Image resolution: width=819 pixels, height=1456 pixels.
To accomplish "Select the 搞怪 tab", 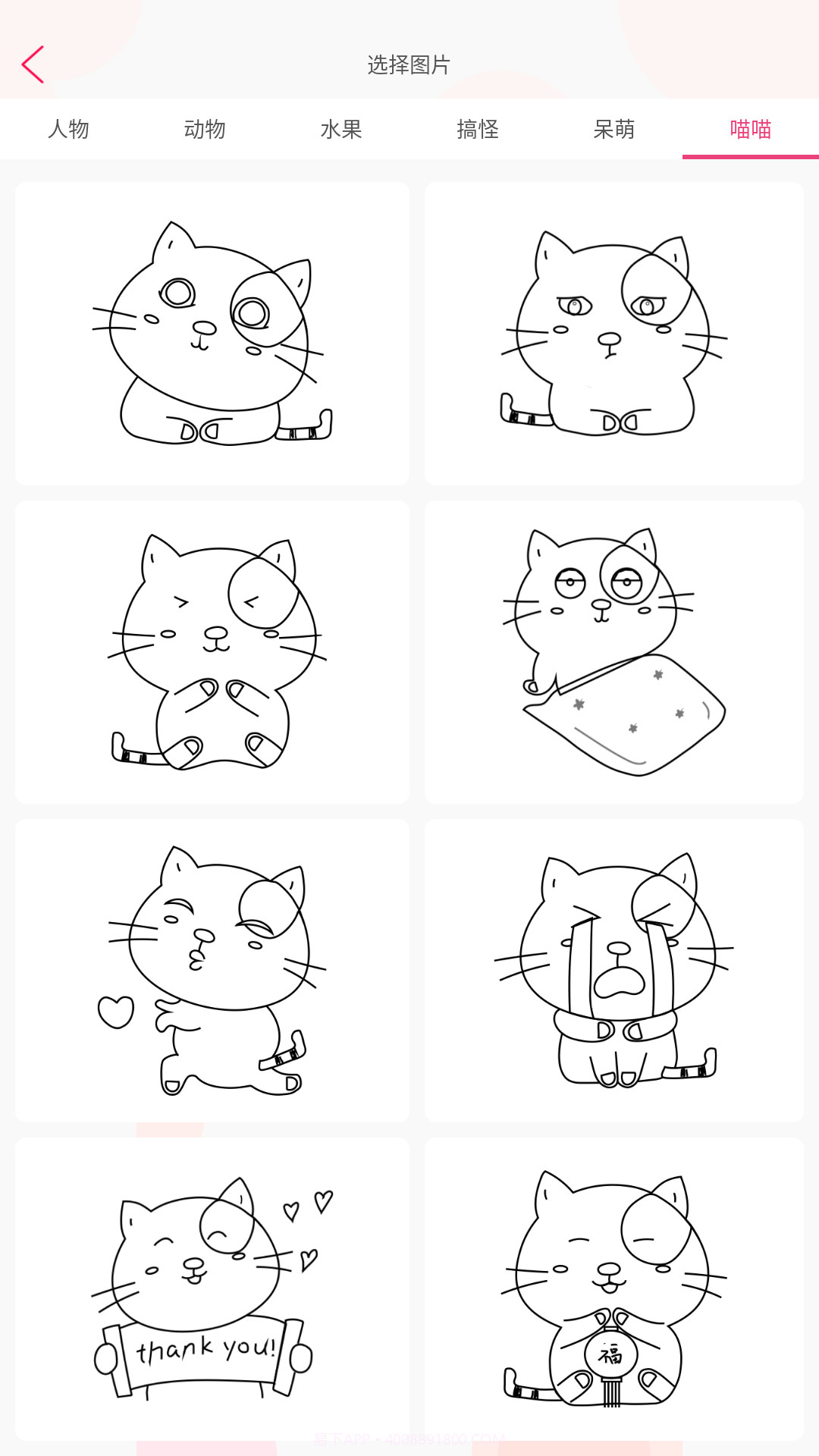I will [x=478, y=129].
